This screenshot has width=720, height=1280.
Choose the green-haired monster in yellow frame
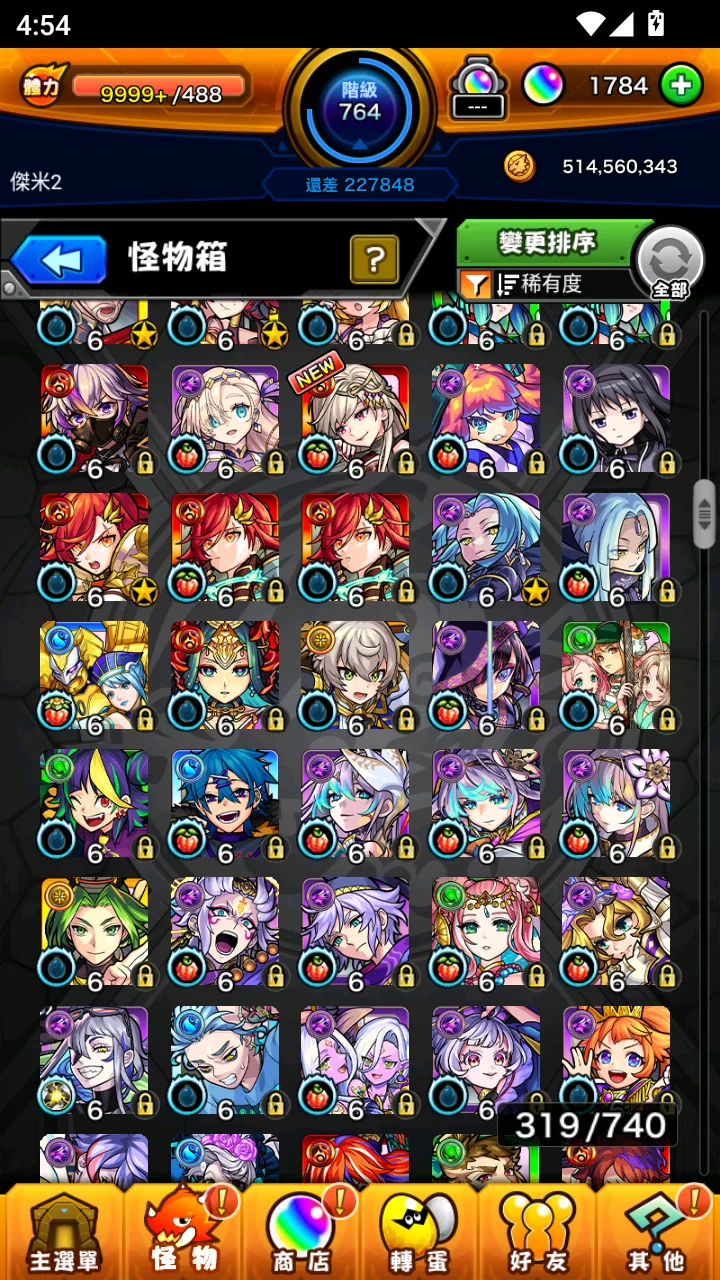pos(94,931)
